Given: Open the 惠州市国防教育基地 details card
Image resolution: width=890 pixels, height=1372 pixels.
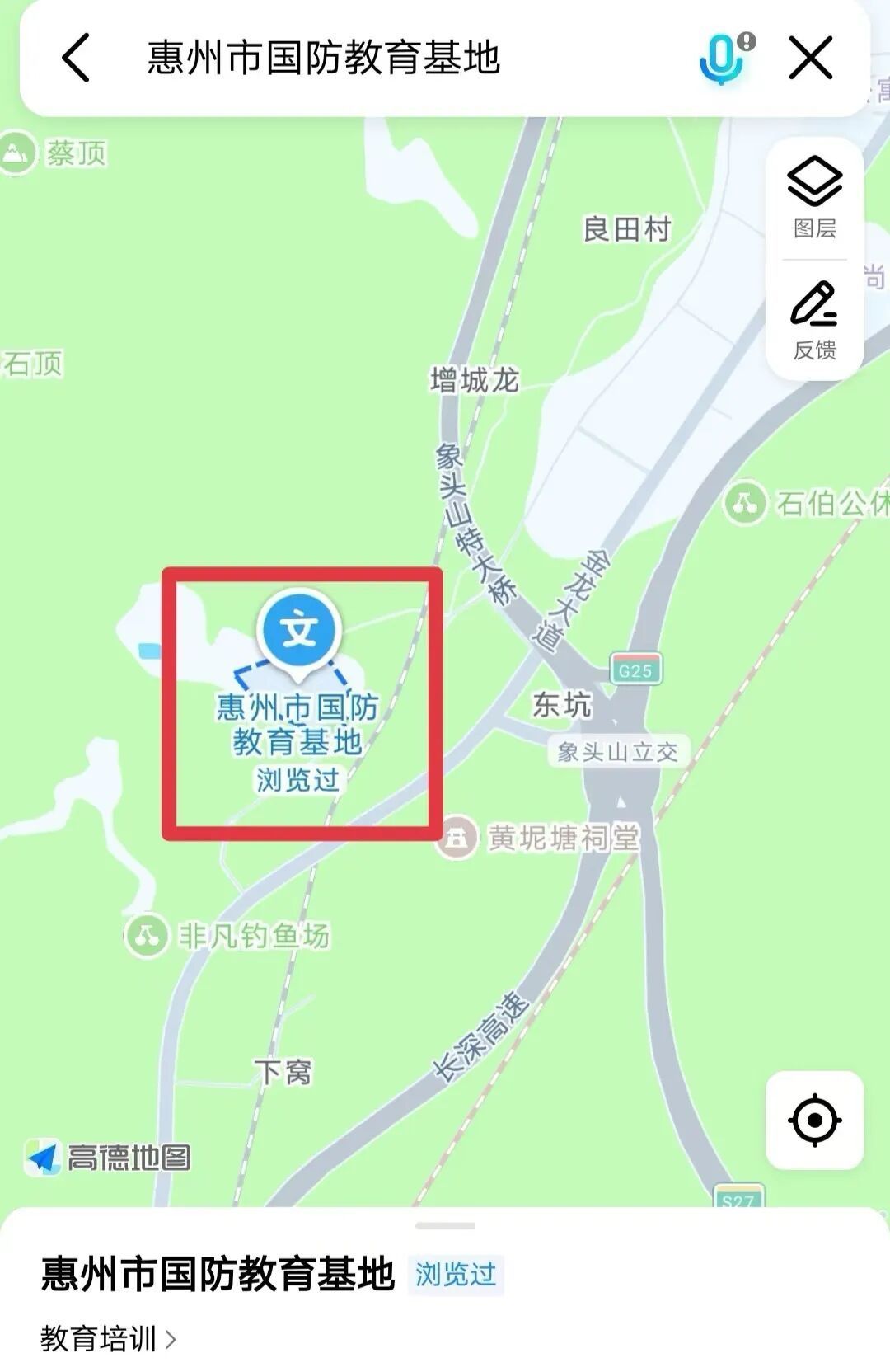Looking at the screenshot, I should 218,1274.
